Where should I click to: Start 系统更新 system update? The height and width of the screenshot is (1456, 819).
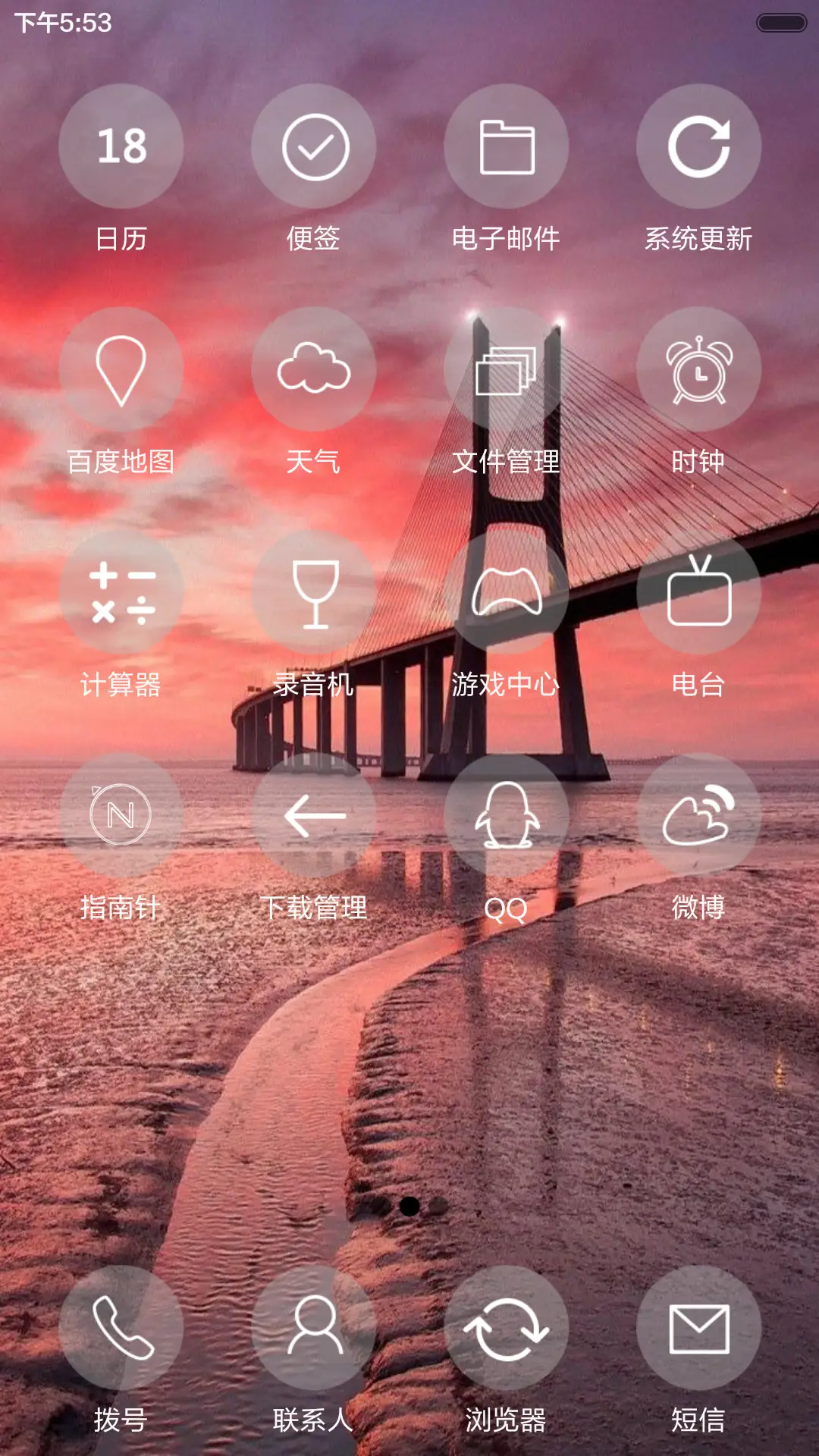coord(699,146)
